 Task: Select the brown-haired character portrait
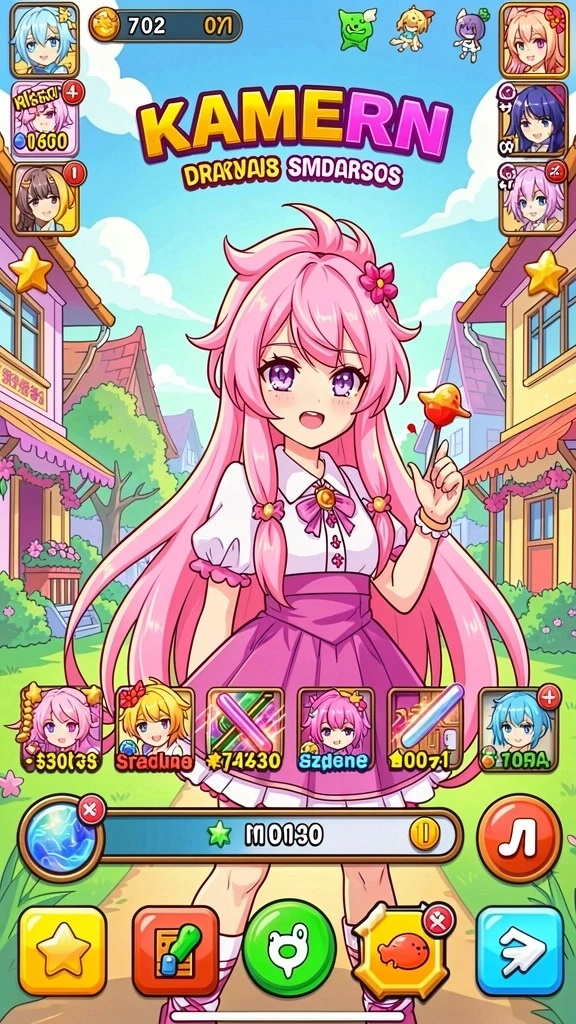click(x=44, y=199)
